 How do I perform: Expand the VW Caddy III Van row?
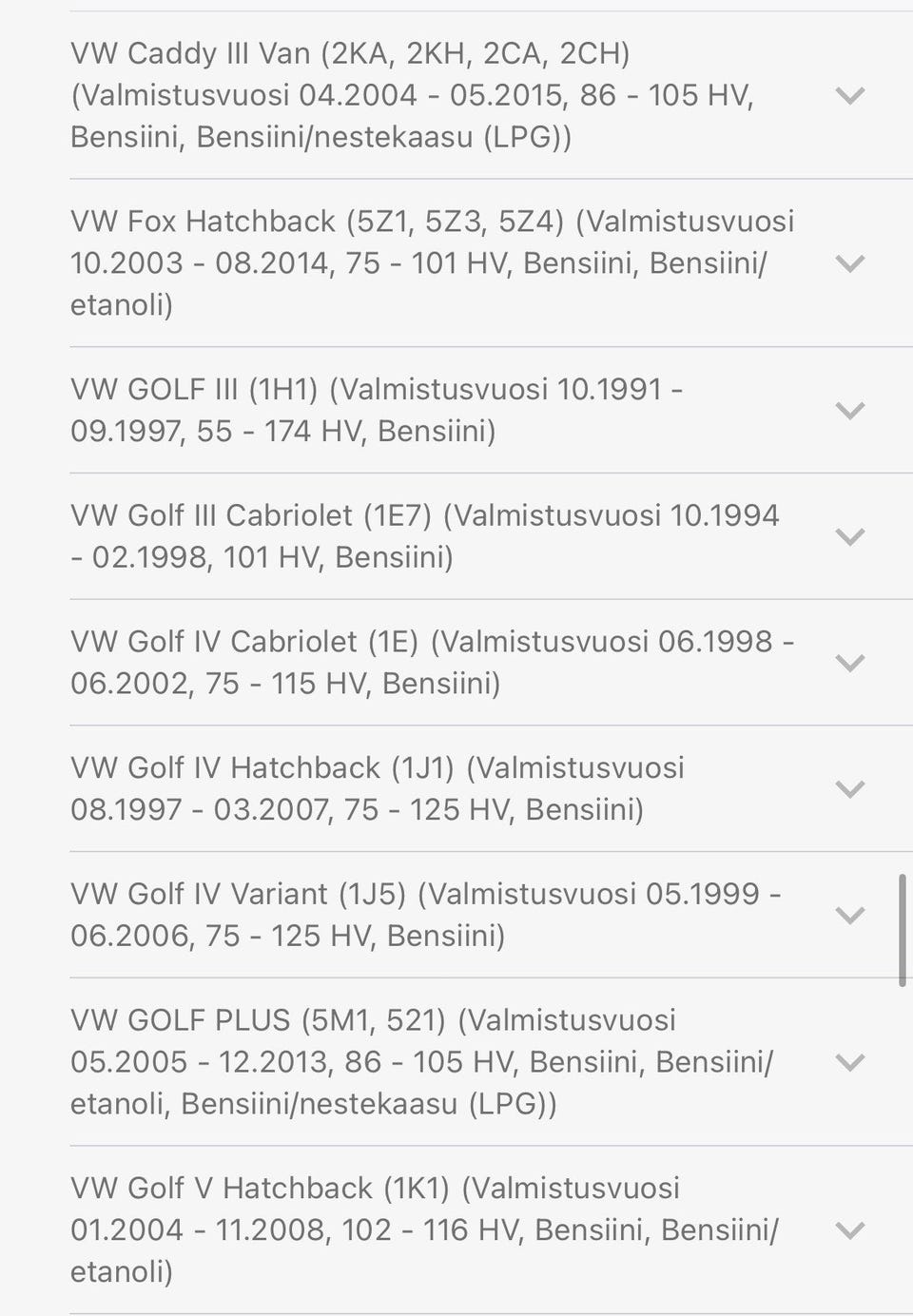tap(848, 95)
